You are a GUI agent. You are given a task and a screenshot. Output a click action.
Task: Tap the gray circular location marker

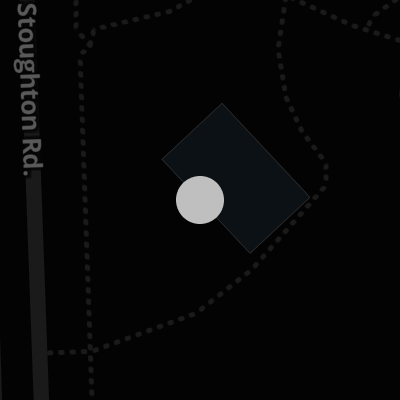point(200,200)
